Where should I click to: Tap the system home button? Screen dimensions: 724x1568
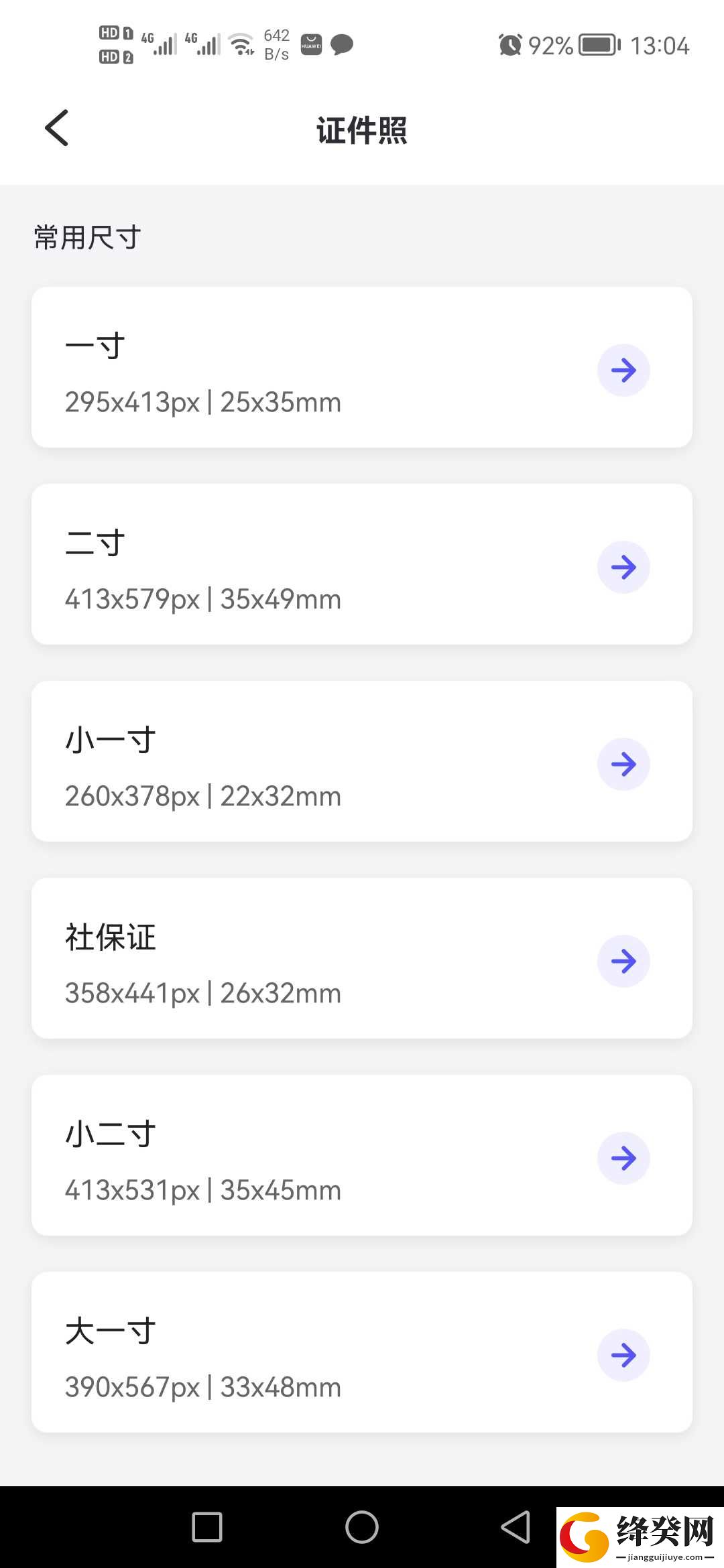362,1527
